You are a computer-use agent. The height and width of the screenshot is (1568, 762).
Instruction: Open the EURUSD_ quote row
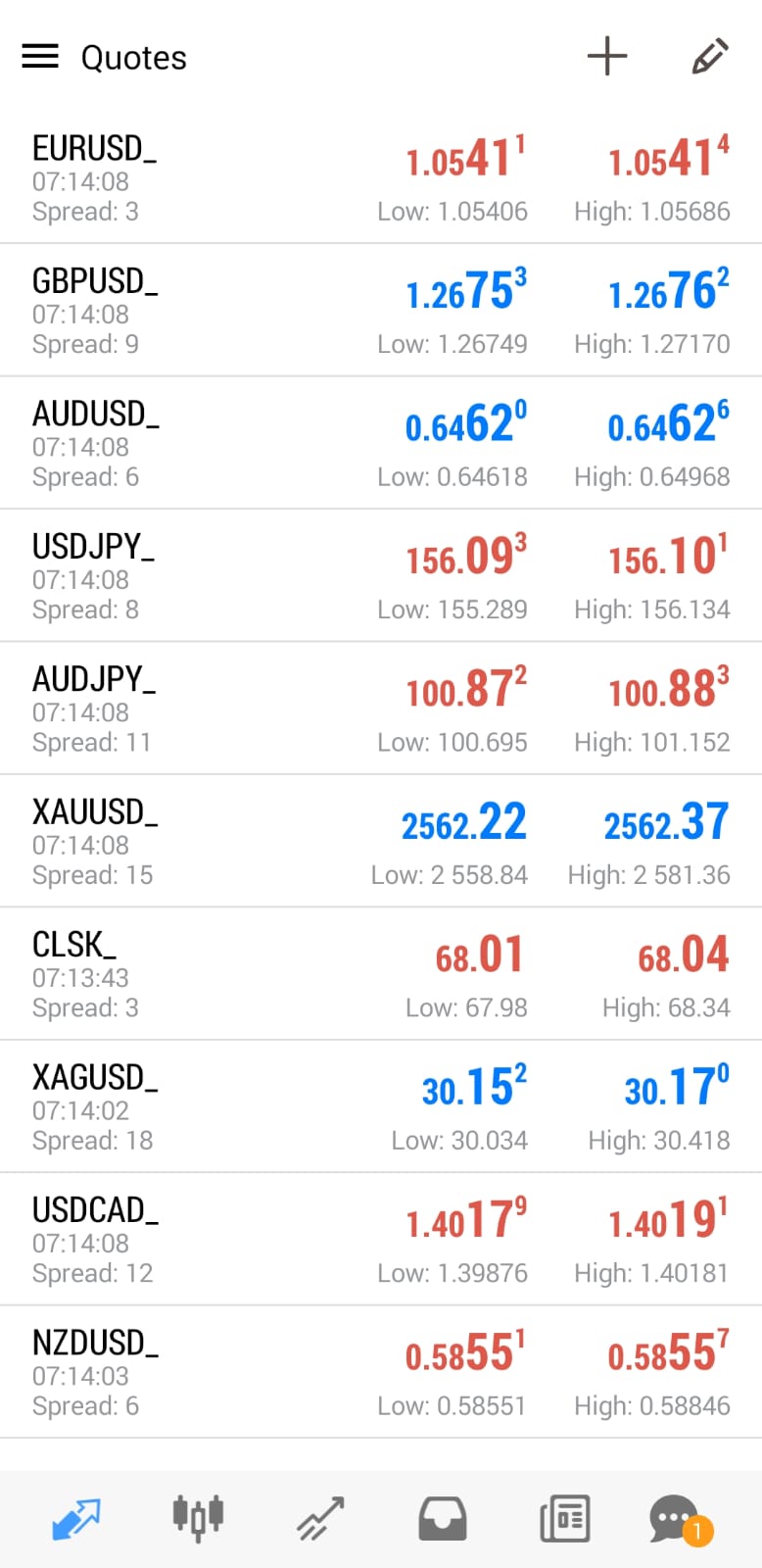point(381,178)
